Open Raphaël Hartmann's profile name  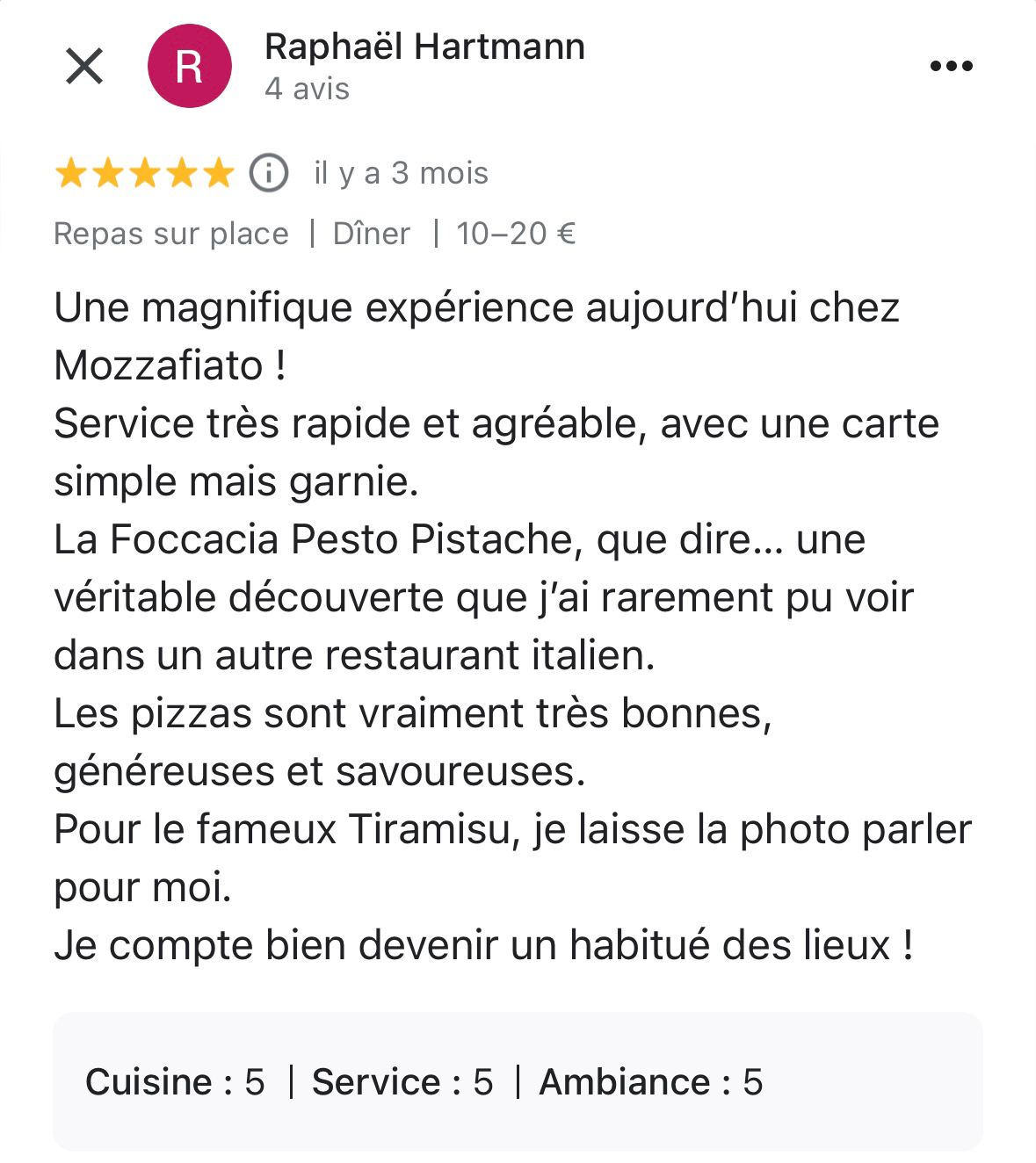click(424, 47)
